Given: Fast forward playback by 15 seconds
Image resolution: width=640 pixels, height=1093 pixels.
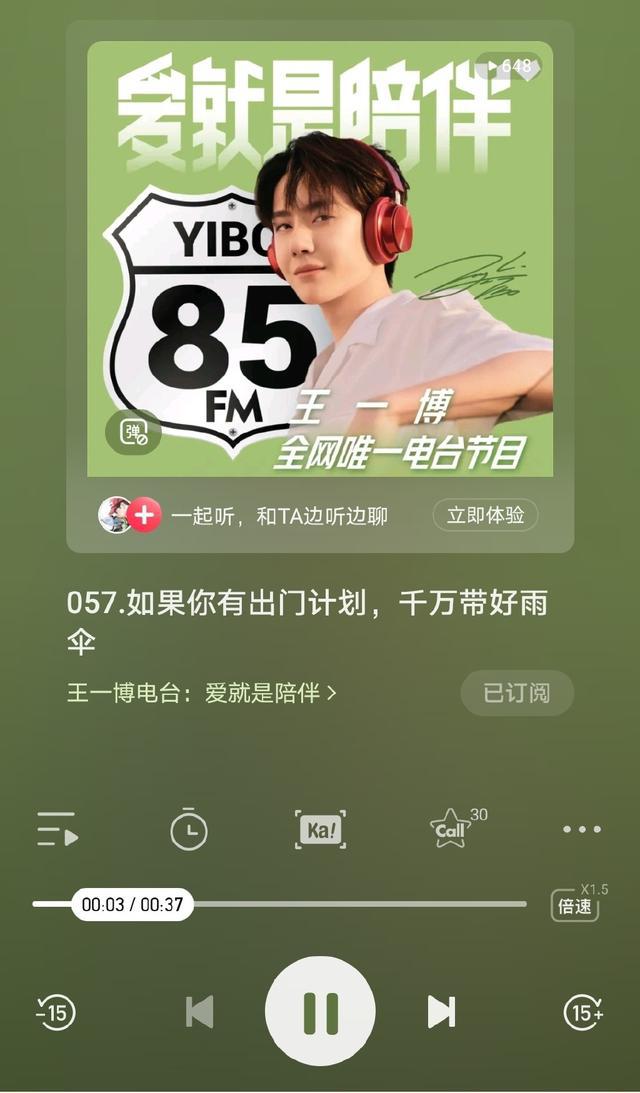Looking at the screenshot, I should [x=583, y=1012].
